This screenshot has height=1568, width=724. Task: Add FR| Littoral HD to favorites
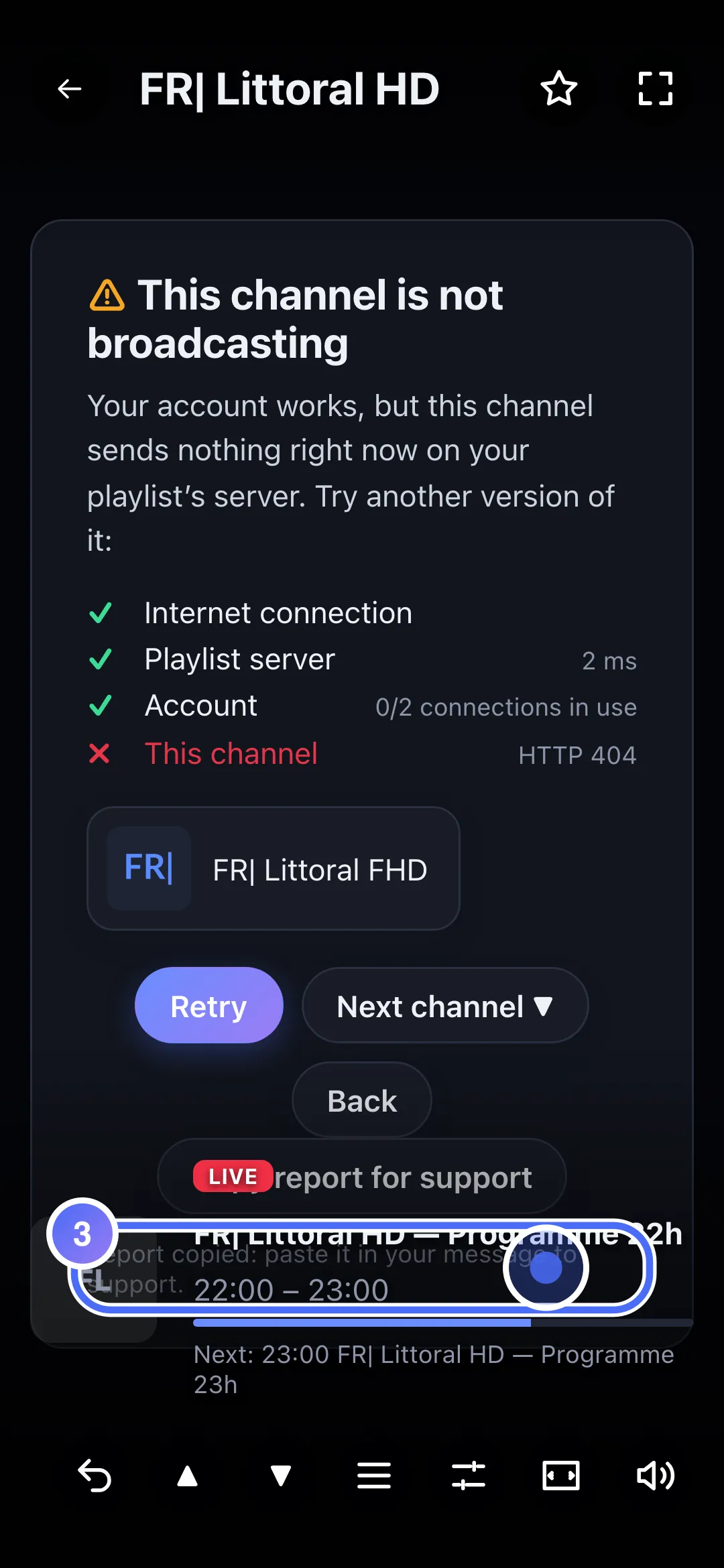point(558,88)
